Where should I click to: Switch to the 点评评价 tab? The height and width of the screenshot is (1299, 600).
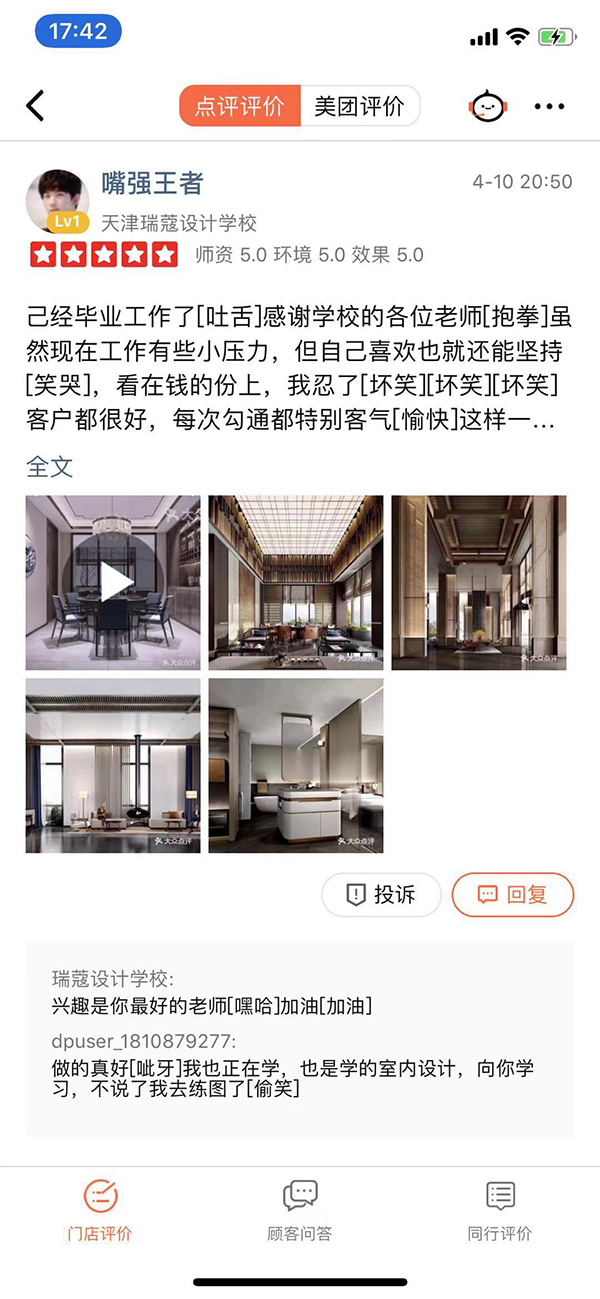point(240,106)
